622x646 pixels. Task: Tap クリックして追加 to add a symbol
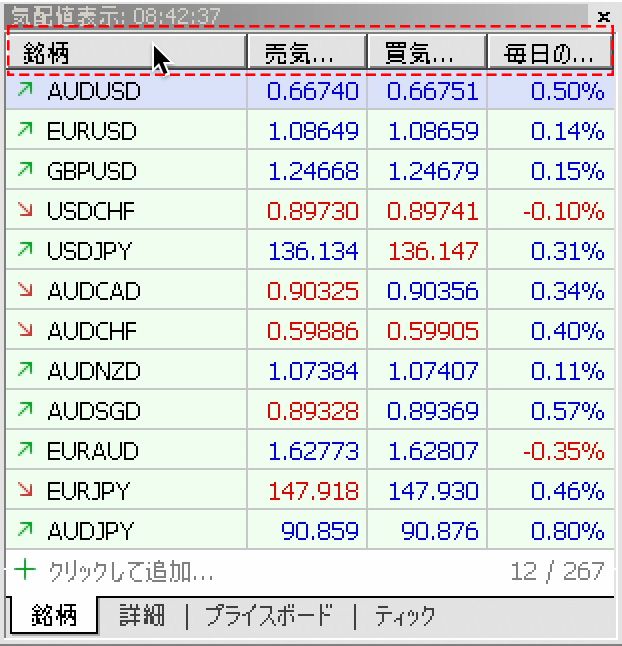130,572
